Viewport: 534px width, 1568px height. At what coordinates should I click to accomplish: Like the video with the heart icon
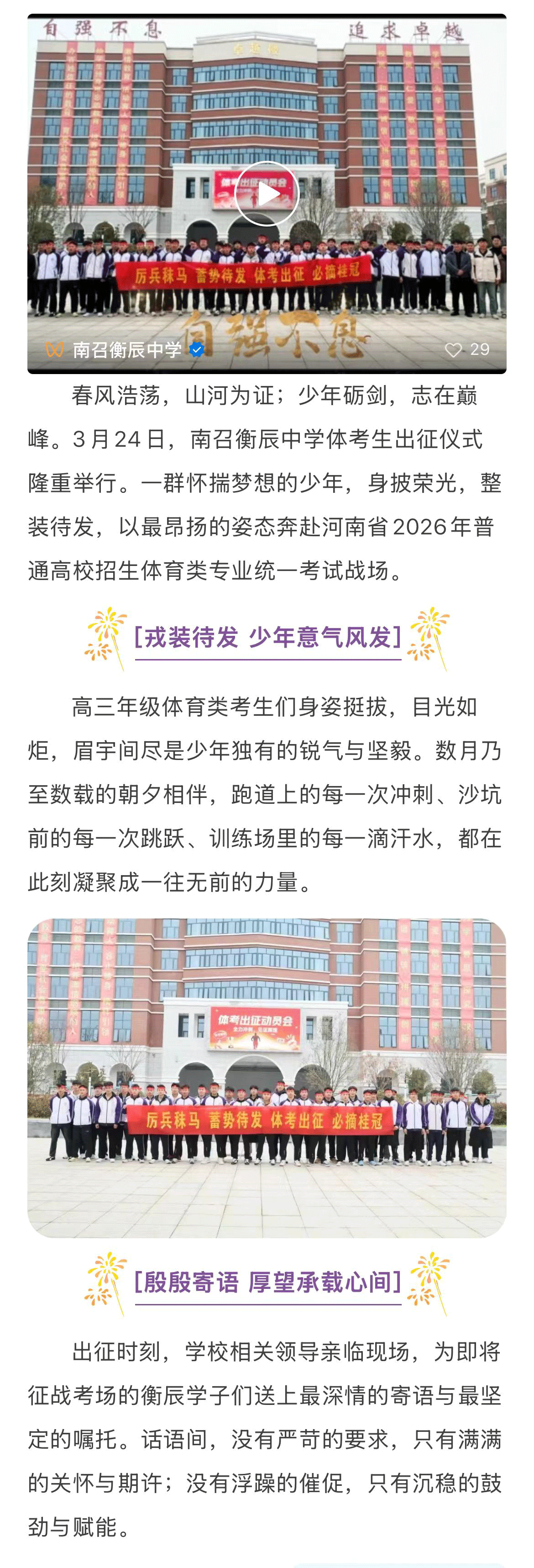click(x=453, y=350)
